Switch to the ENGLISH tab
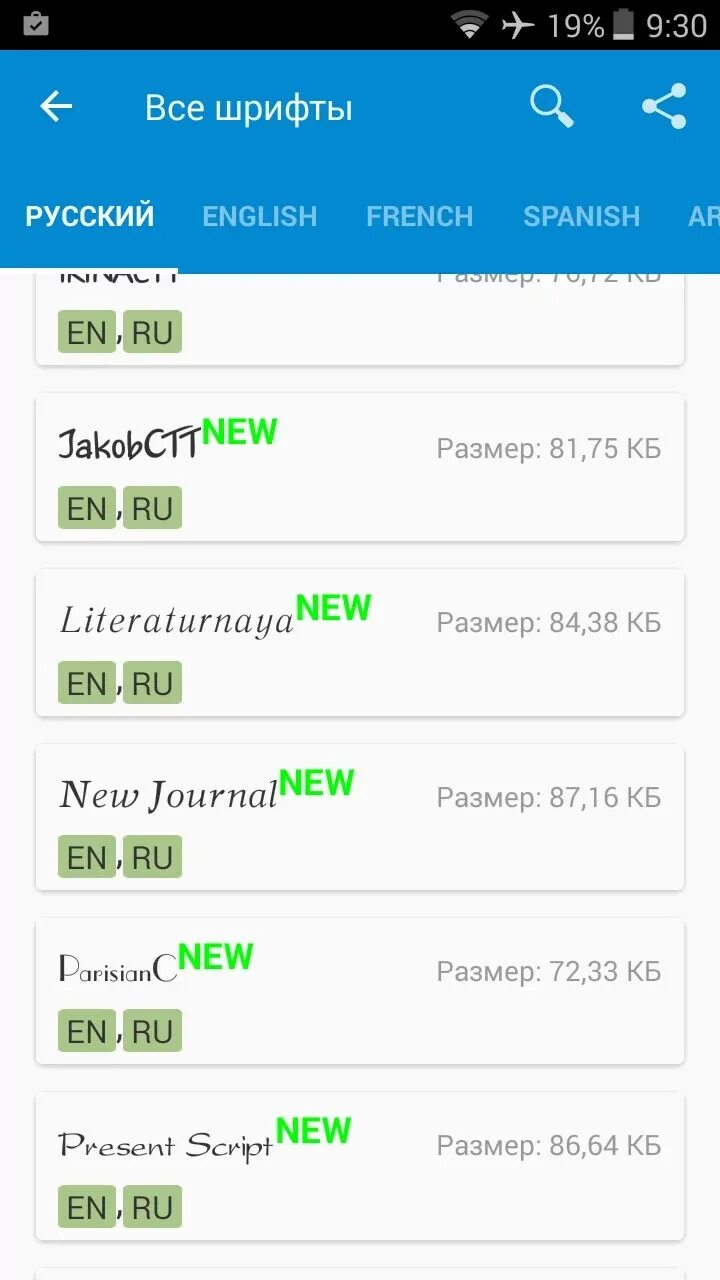This screenshot has width=720, height=1280. pyautogui.click(x=259, y=216)
